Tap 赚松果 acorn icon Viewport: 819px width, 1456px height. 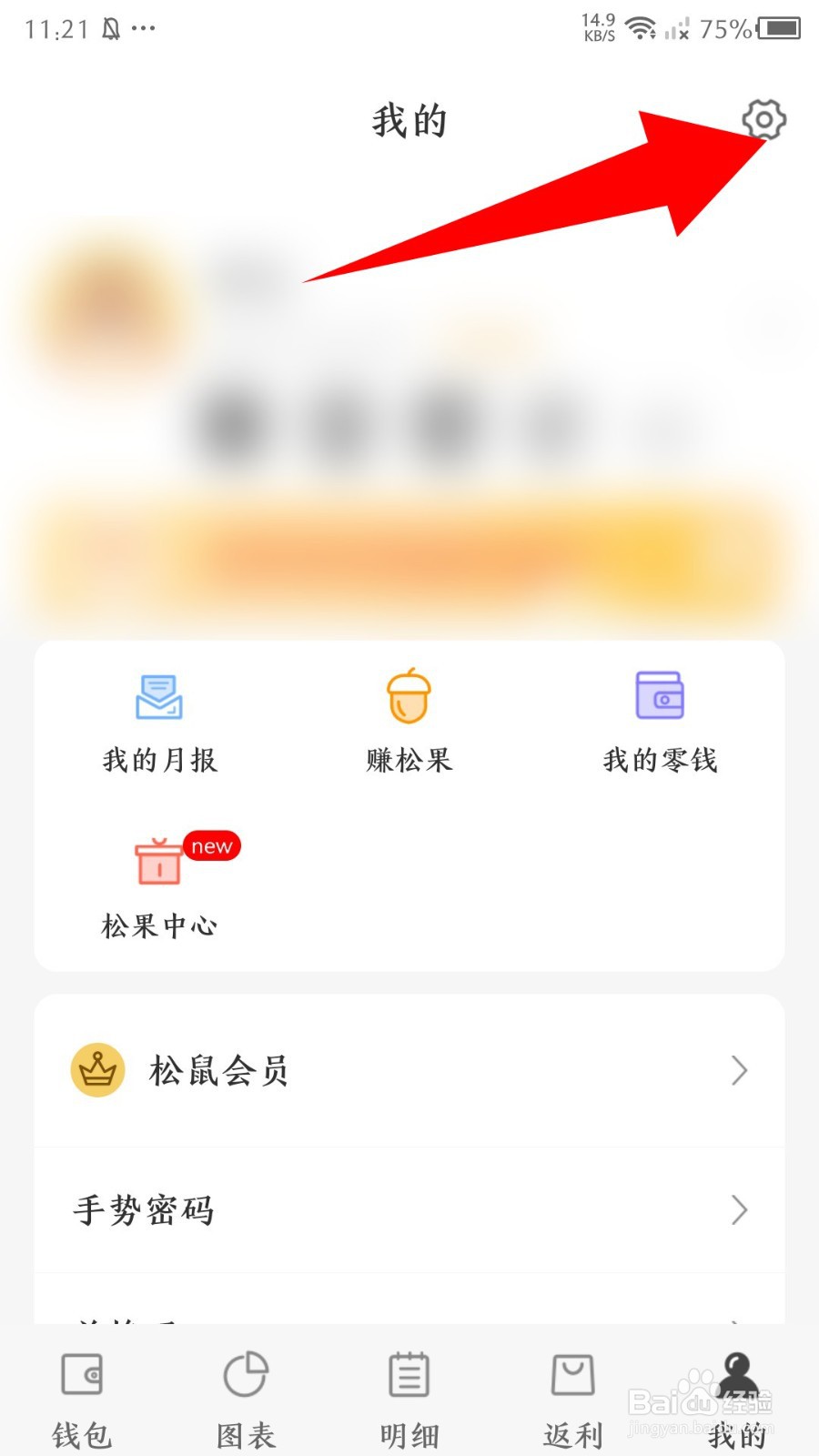point(409,721)
